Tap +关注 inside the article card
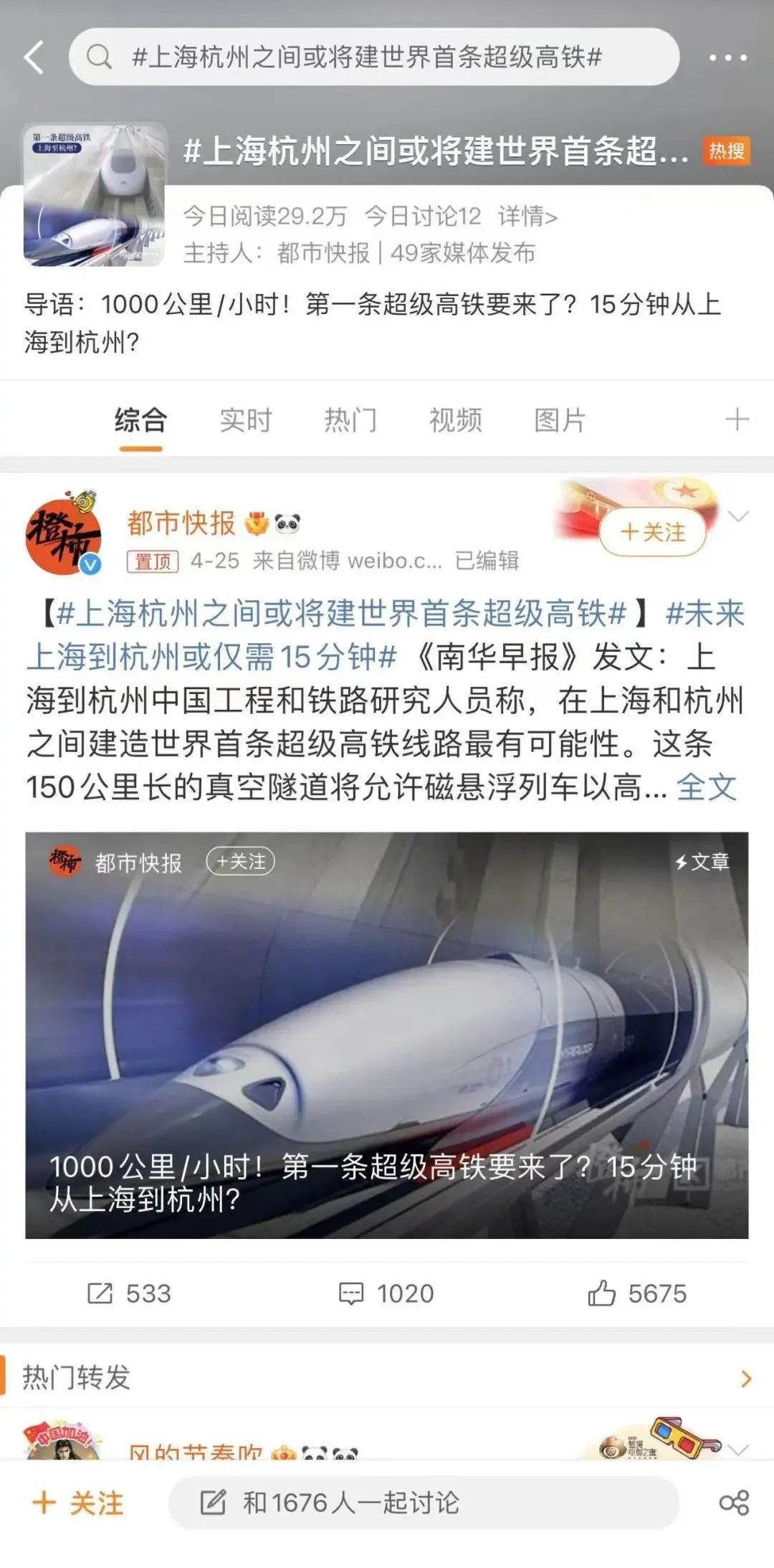Image resolution: width=774 pixels, height=1568 pixels. 241,862
